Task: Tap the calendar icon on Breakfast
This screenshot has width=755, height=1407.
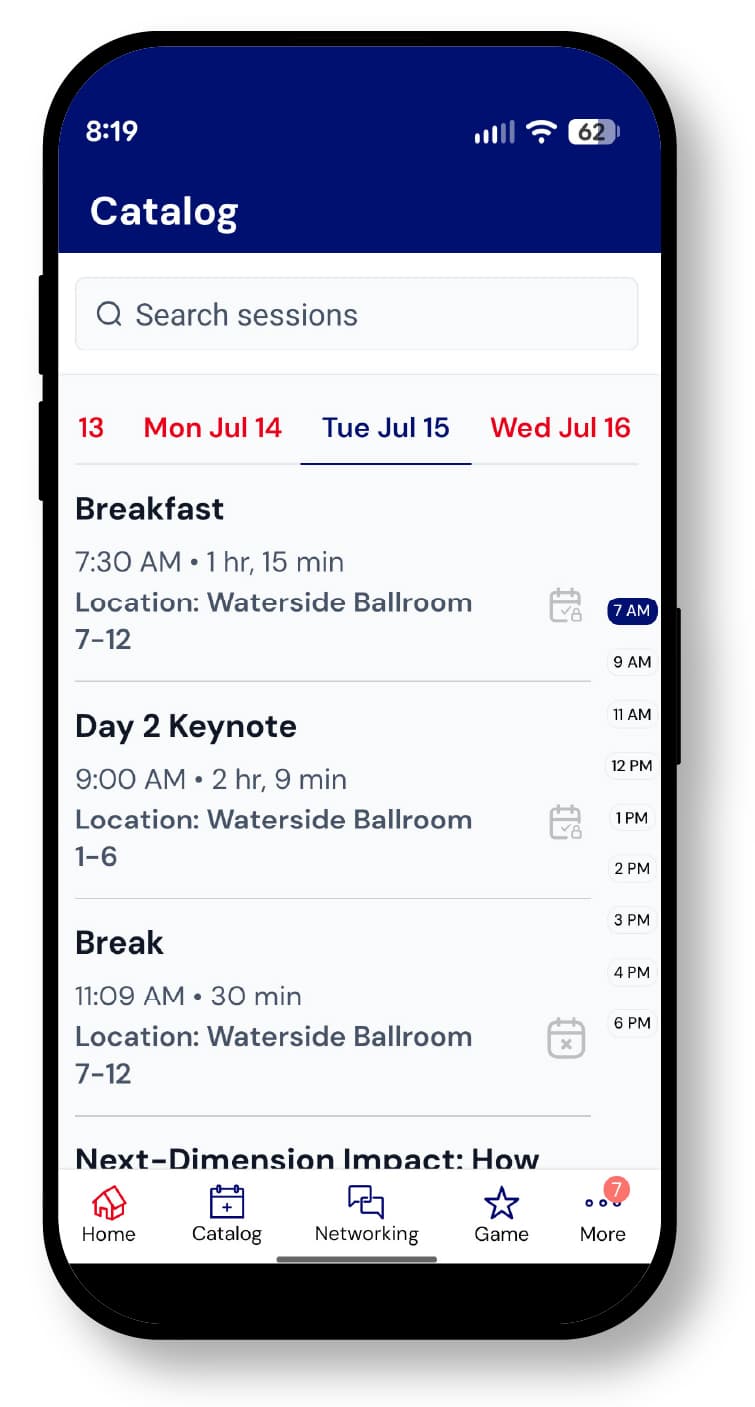Action: pyautogui.click(x=566, y=606)
